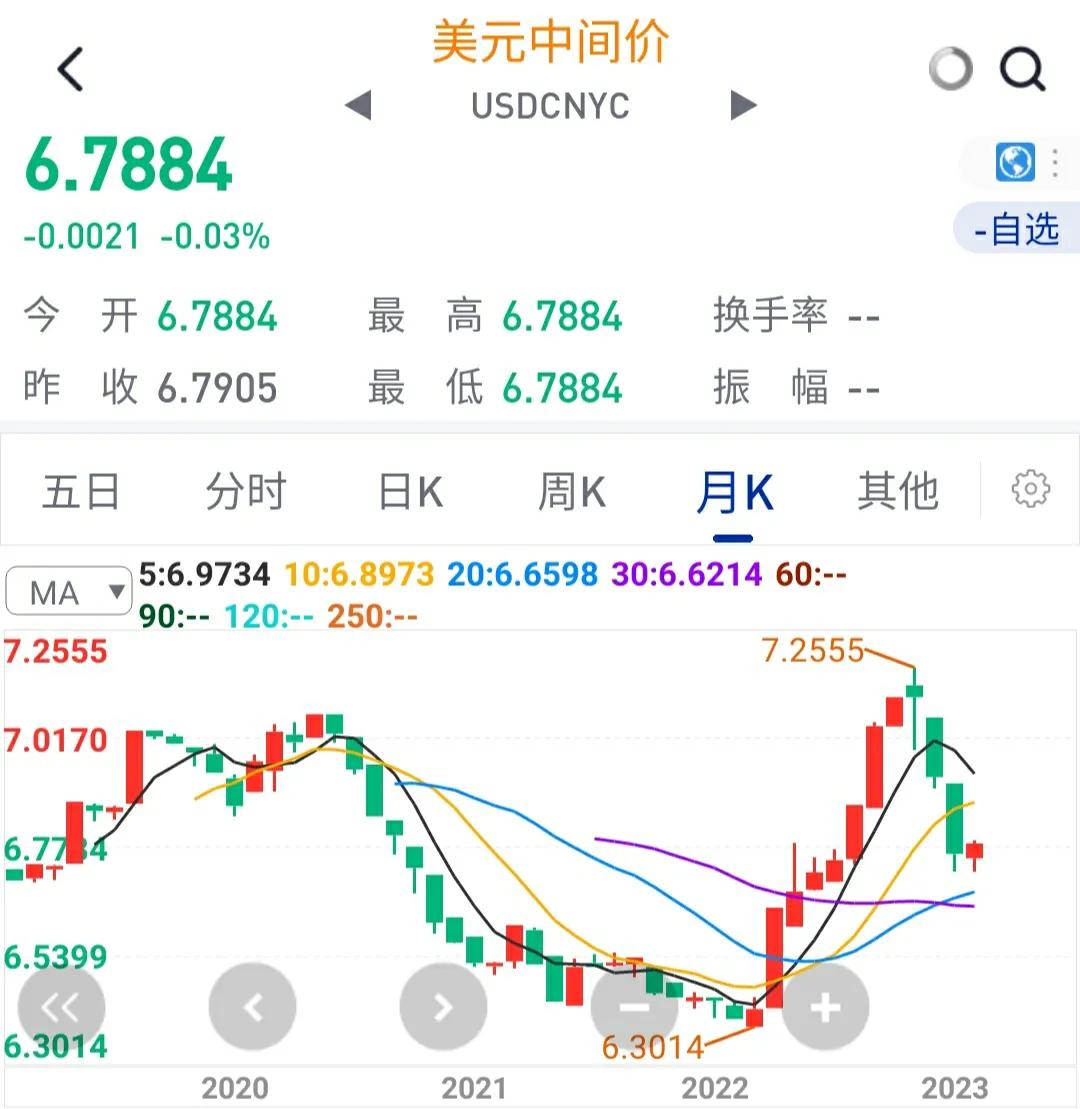
Task: Open the 其他 chart period tab
Action: click(899, 491)
